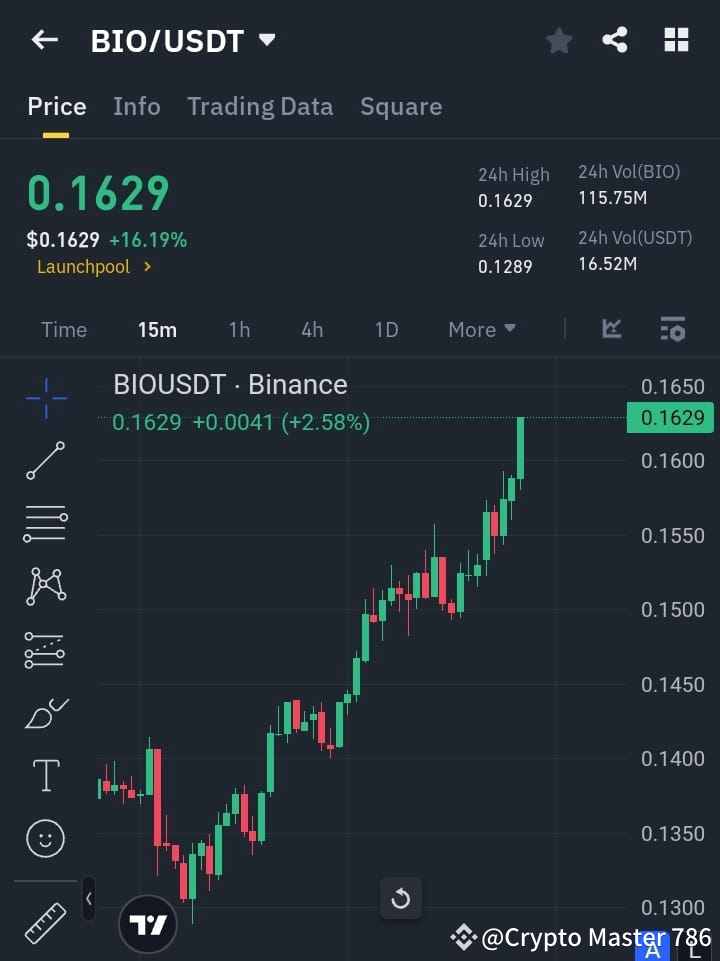Tap the share icon

615,40
